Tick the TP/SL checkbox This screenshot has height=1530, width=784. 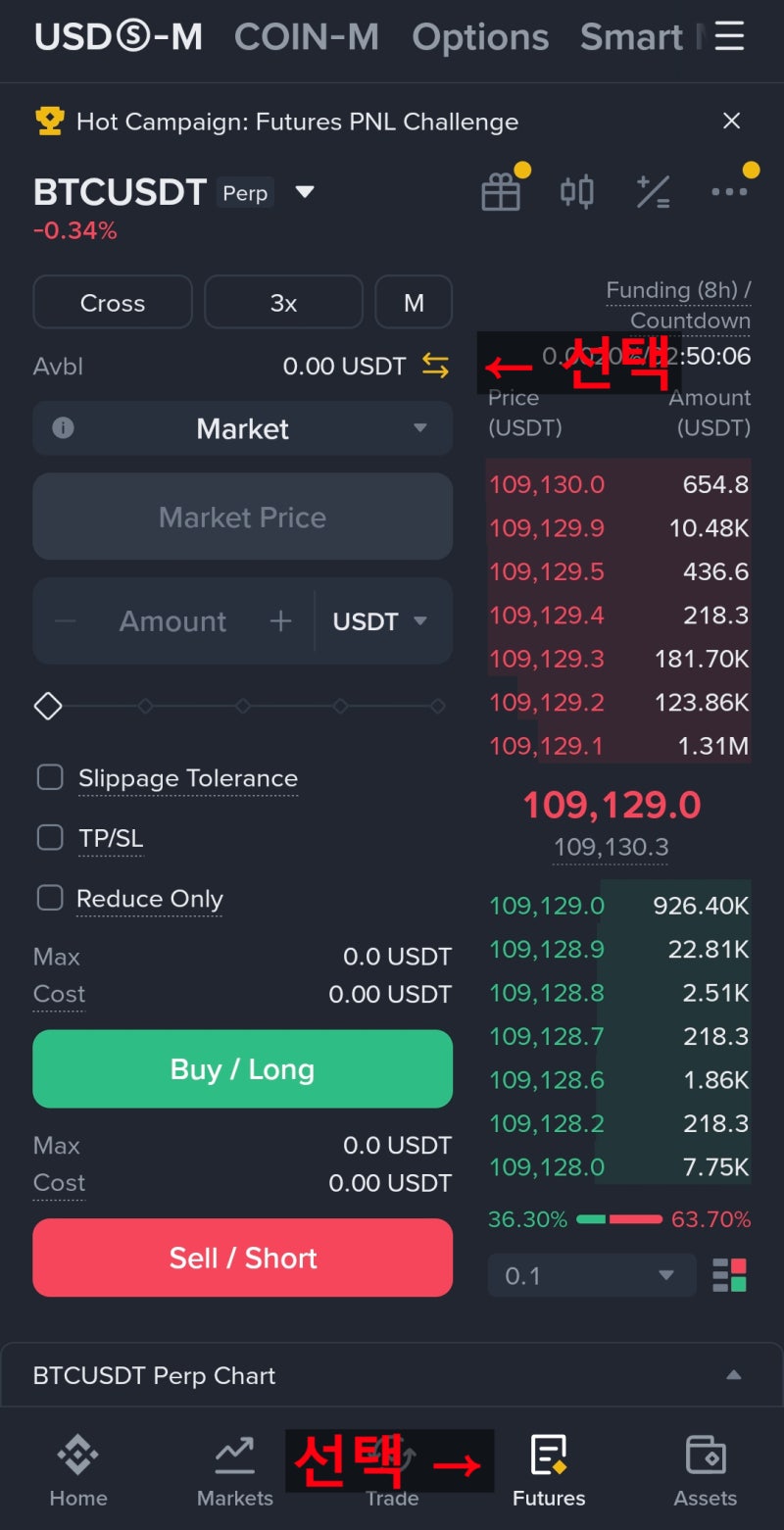coord(50,838)
